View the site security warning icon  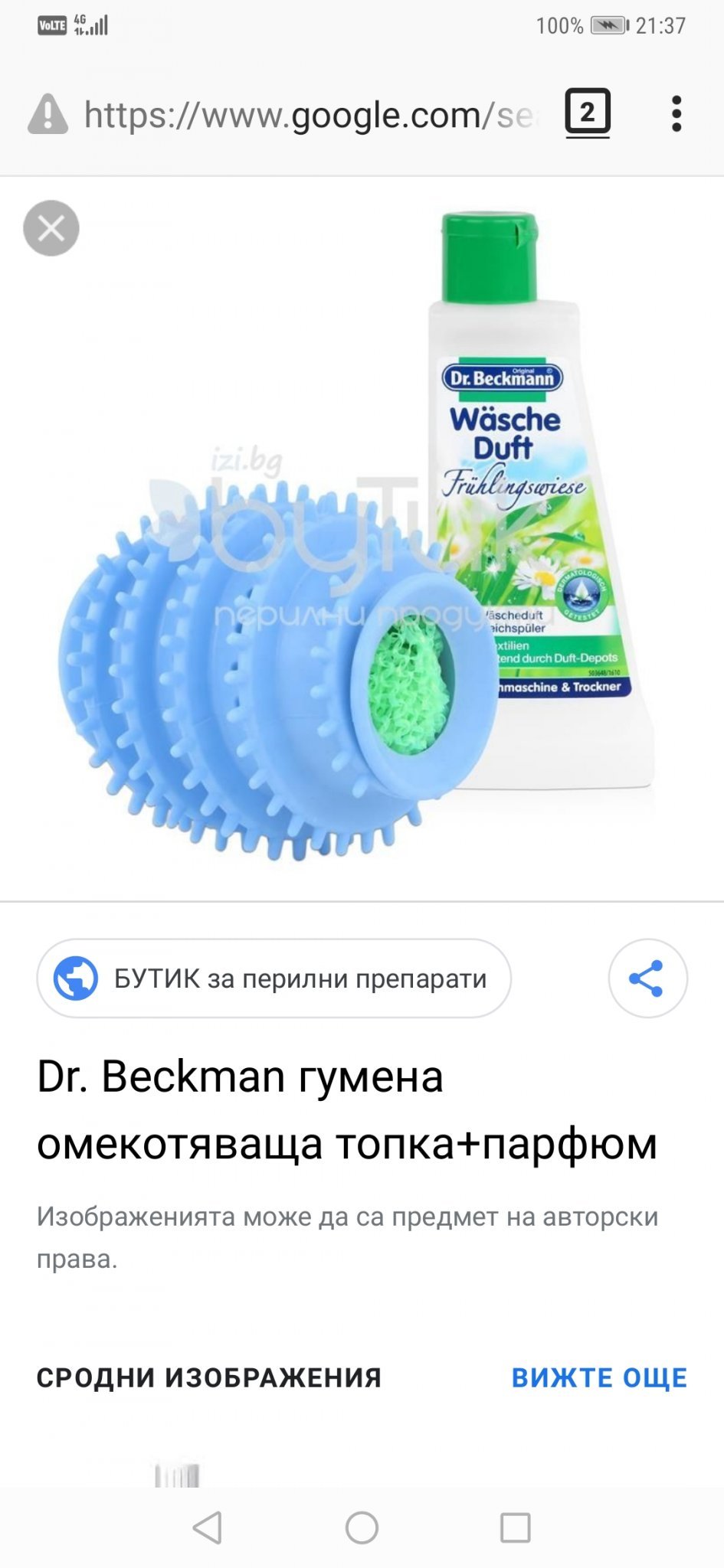pos(48,115)
